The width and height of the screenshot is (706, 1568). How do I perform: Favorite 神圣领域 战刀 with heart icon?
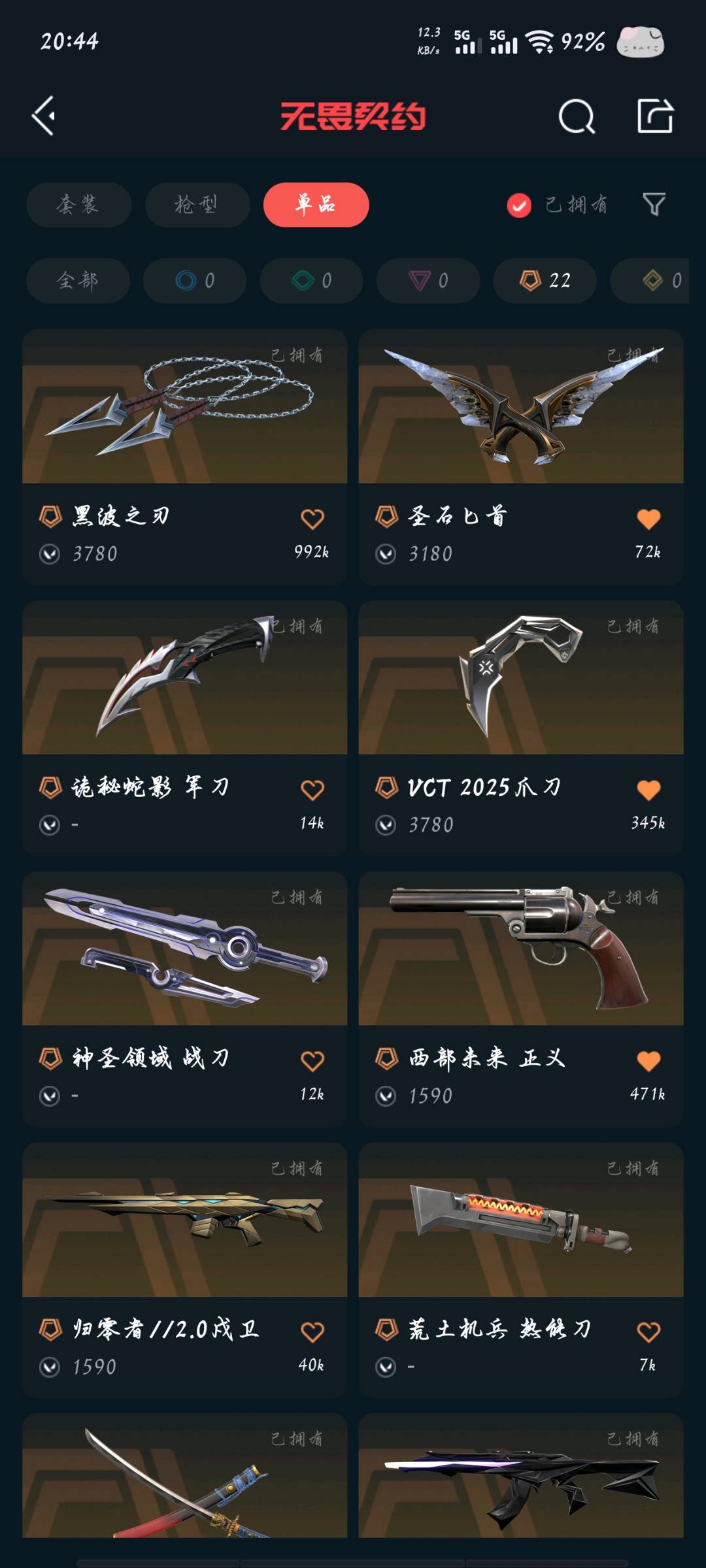point(312,1060)
